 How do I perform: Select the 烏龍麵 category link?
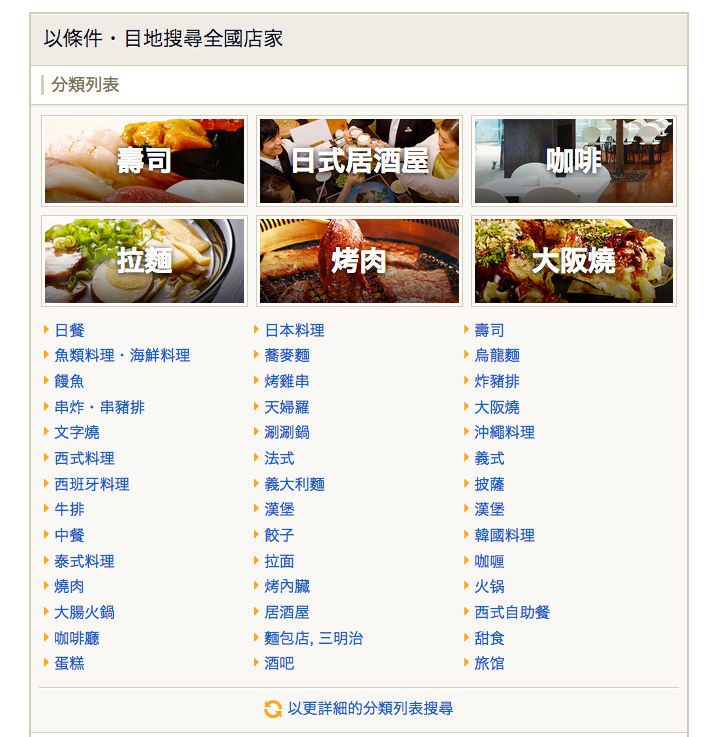pyautogui.click(x=497, y=355)
